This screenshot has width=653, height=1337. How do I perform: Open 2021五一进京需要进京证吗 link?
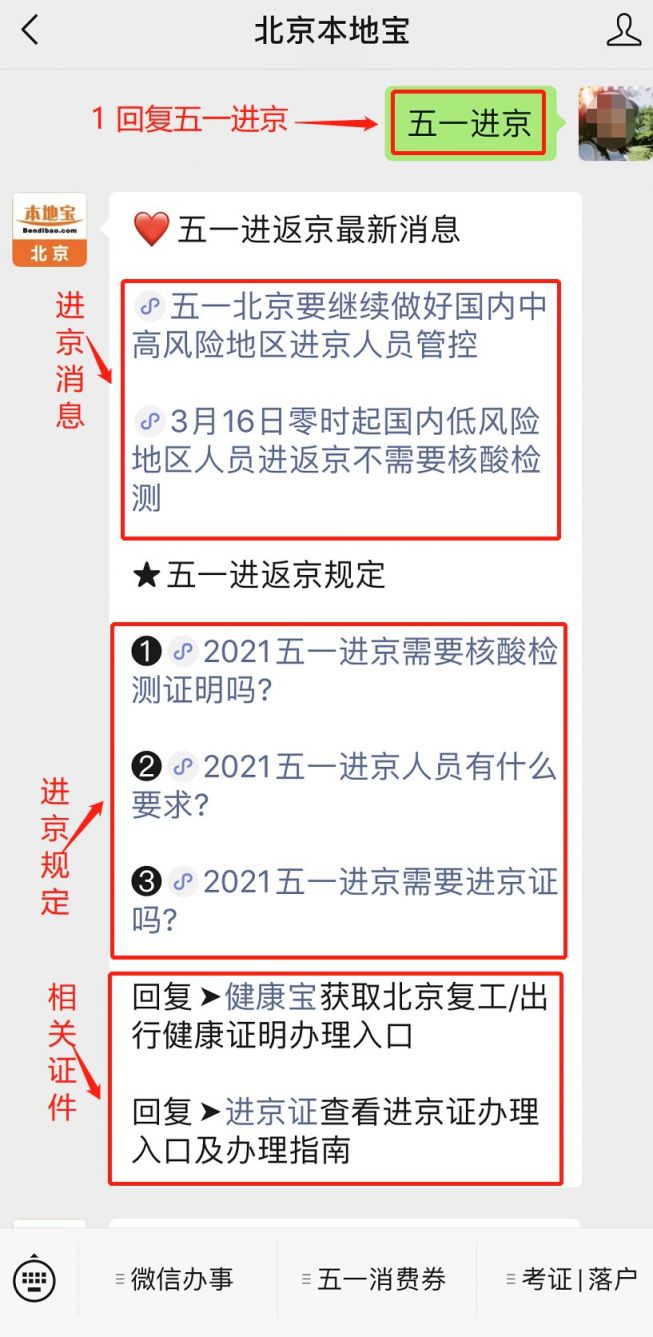344,901
